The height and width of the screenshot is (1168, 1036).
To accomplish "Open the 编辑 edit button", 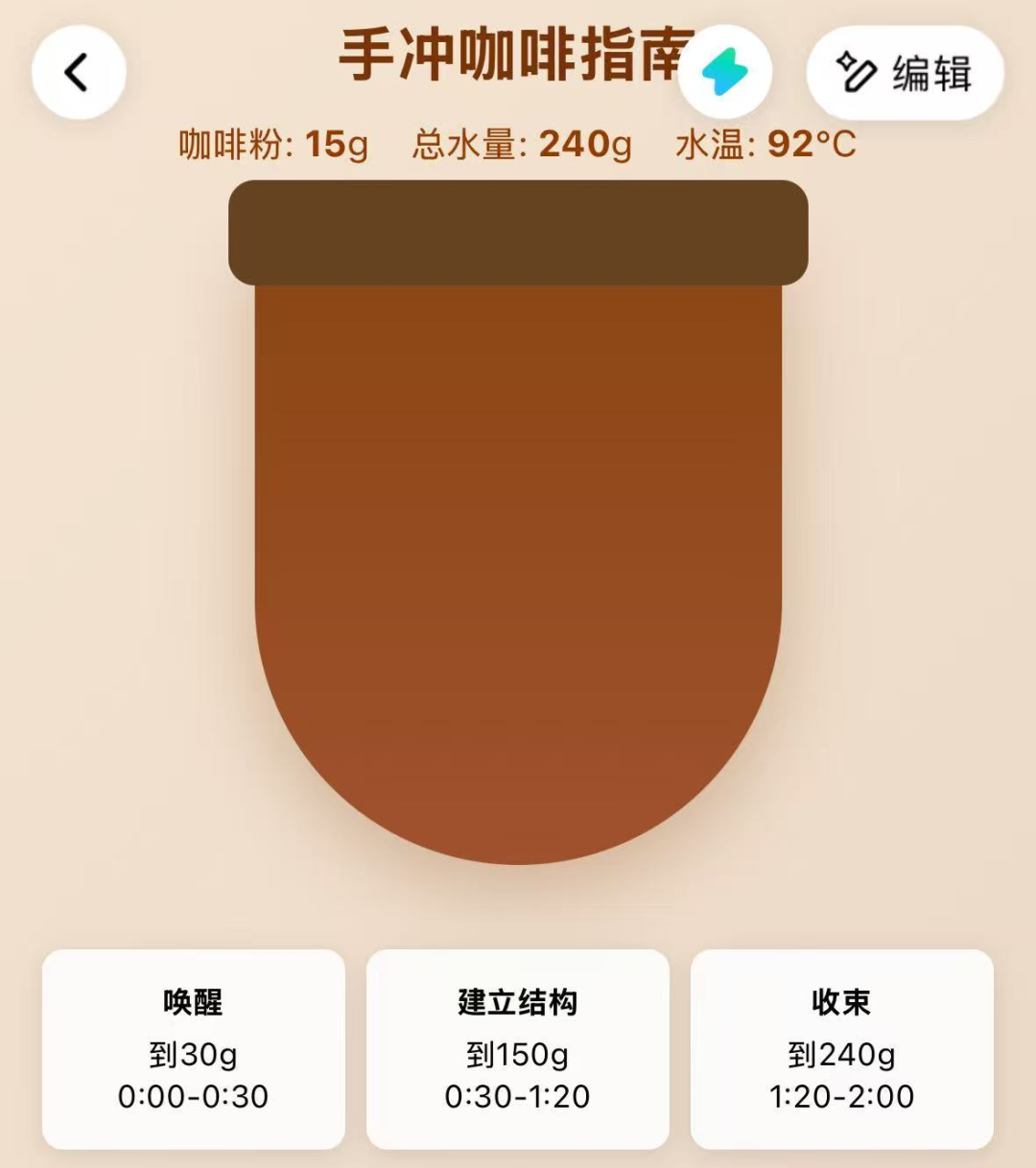I will pos(905,73).
